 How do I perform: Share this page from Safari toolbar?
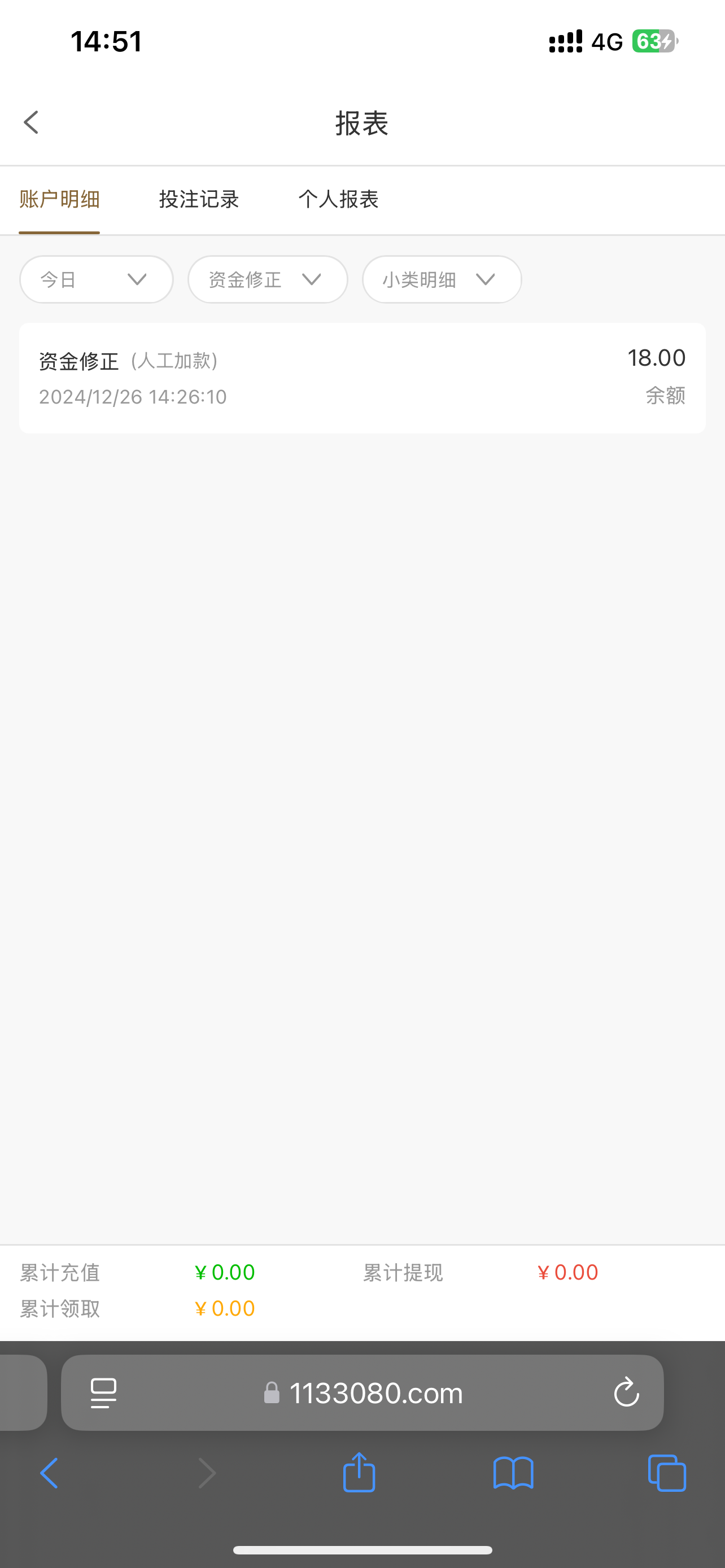click(359, 1473)
